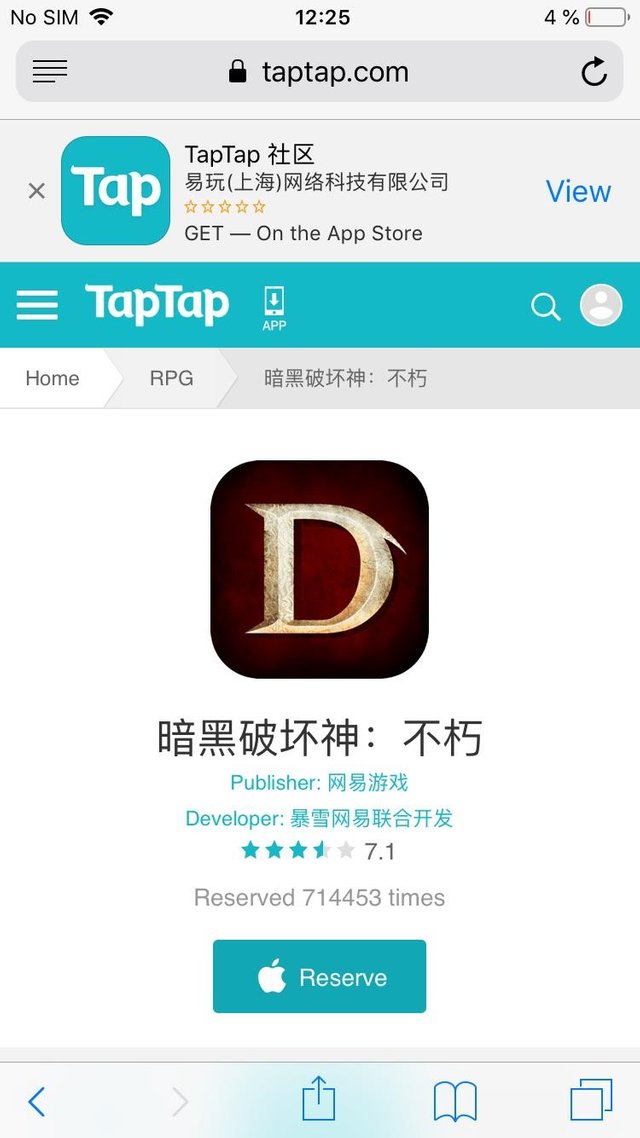Reserve the game with the Reserve button
640x1138 pixels.
319,976
